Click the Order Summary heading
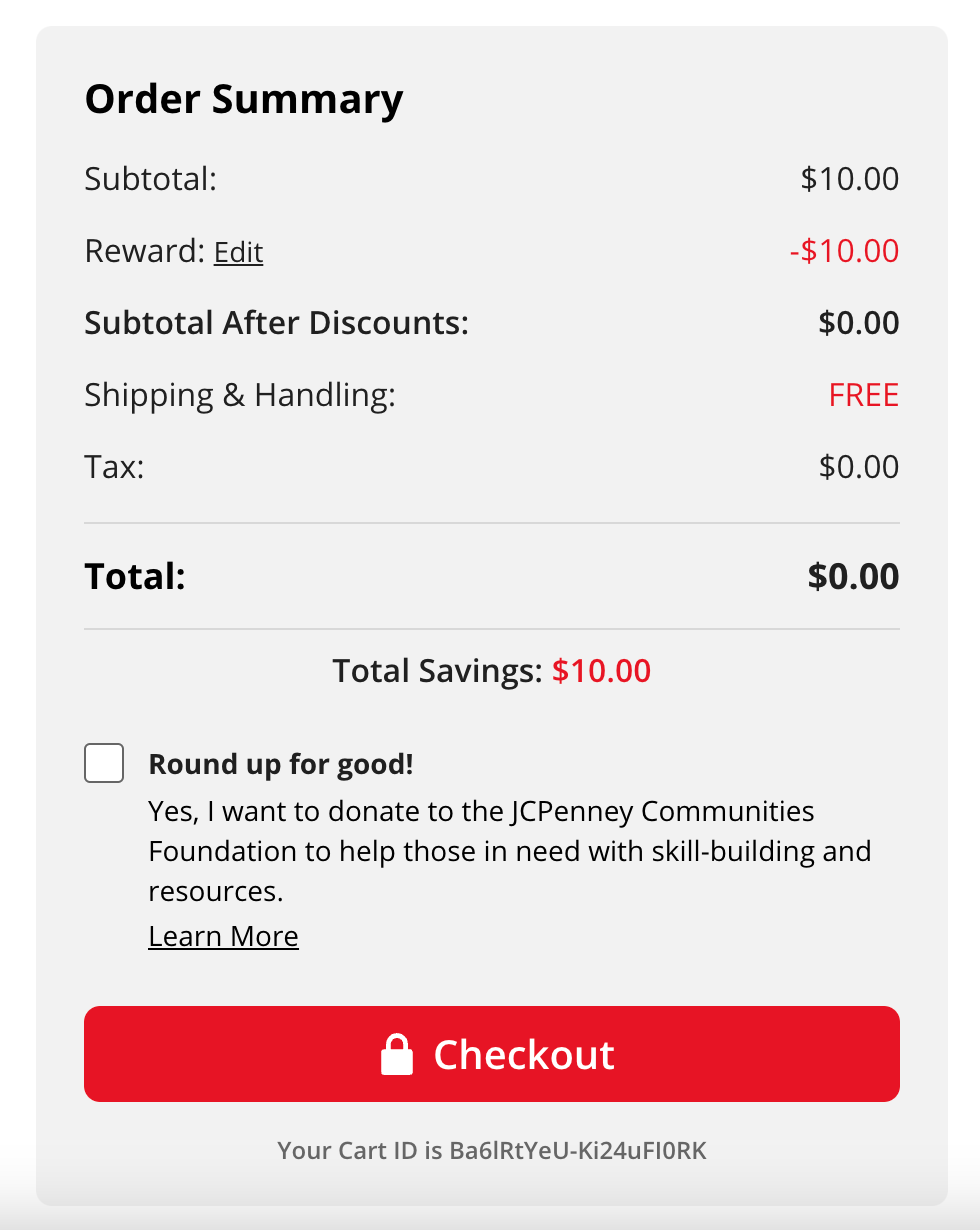 click(x=243, y=98)
